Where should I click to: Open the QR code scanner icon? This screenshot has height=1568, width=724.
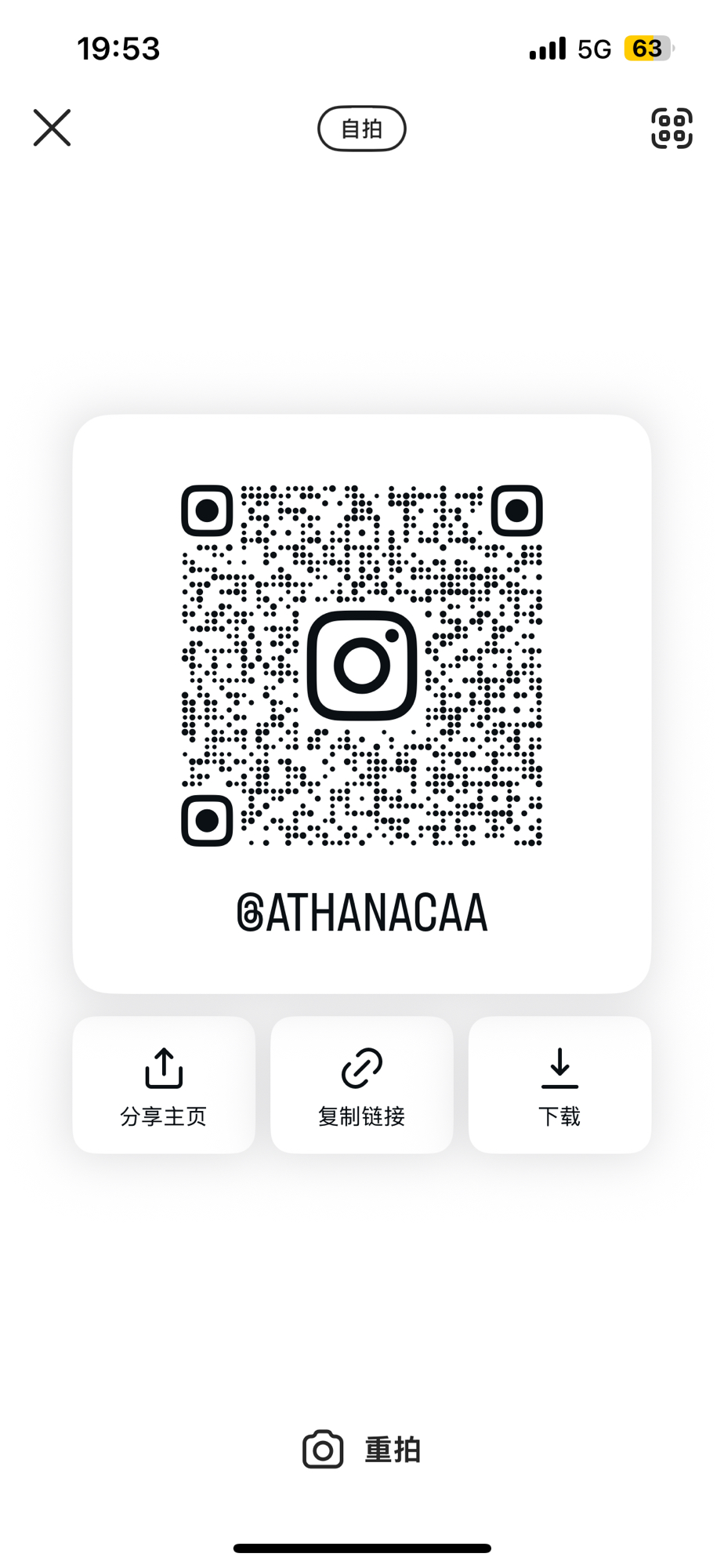pyautogui.click(x=672, y=129)
